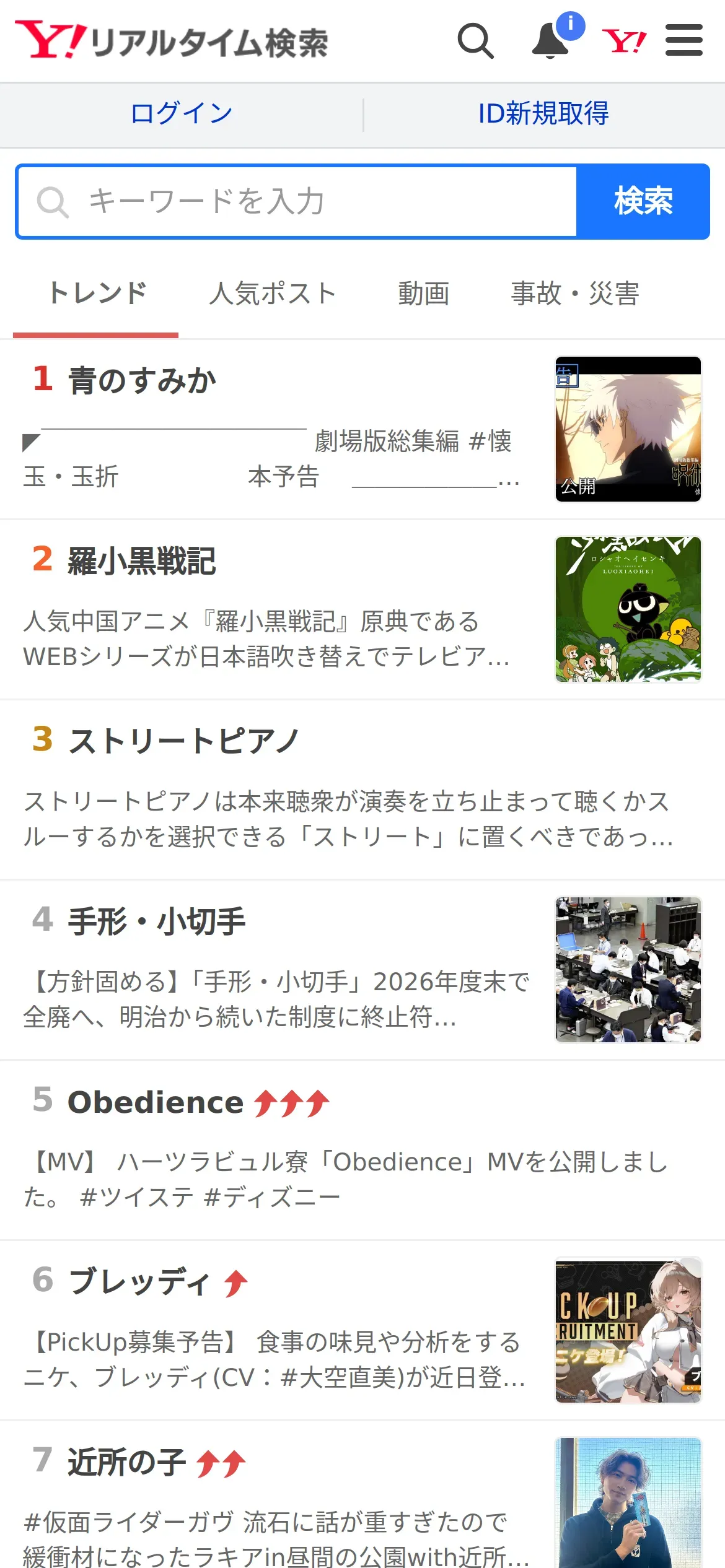725x1568 pixels.
Task: Select the トレンド tab
Action: (97, 294)
